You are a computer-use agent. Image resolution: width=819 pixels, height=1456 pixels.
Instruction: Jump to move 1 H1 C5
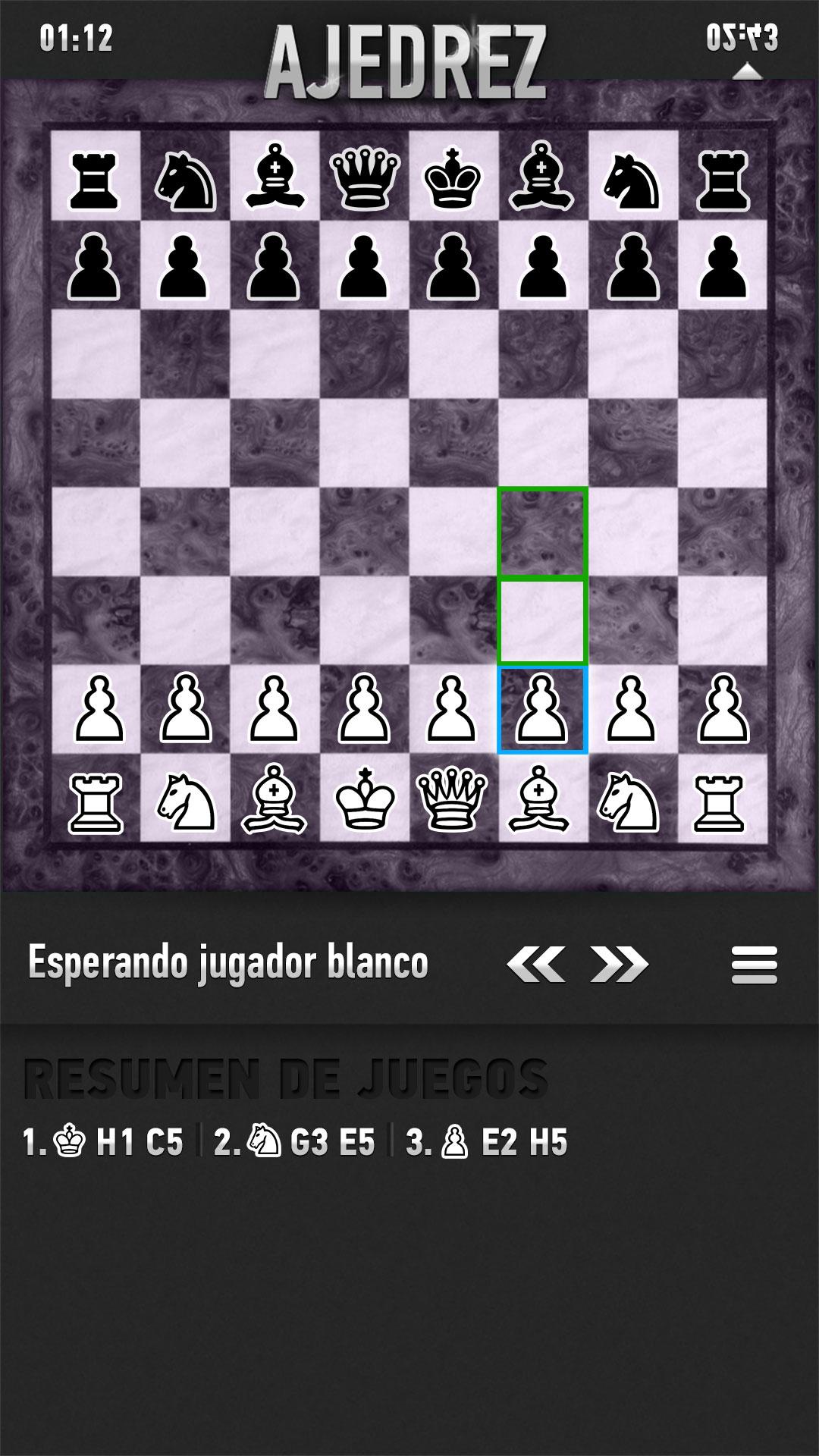pos(103,1142)
